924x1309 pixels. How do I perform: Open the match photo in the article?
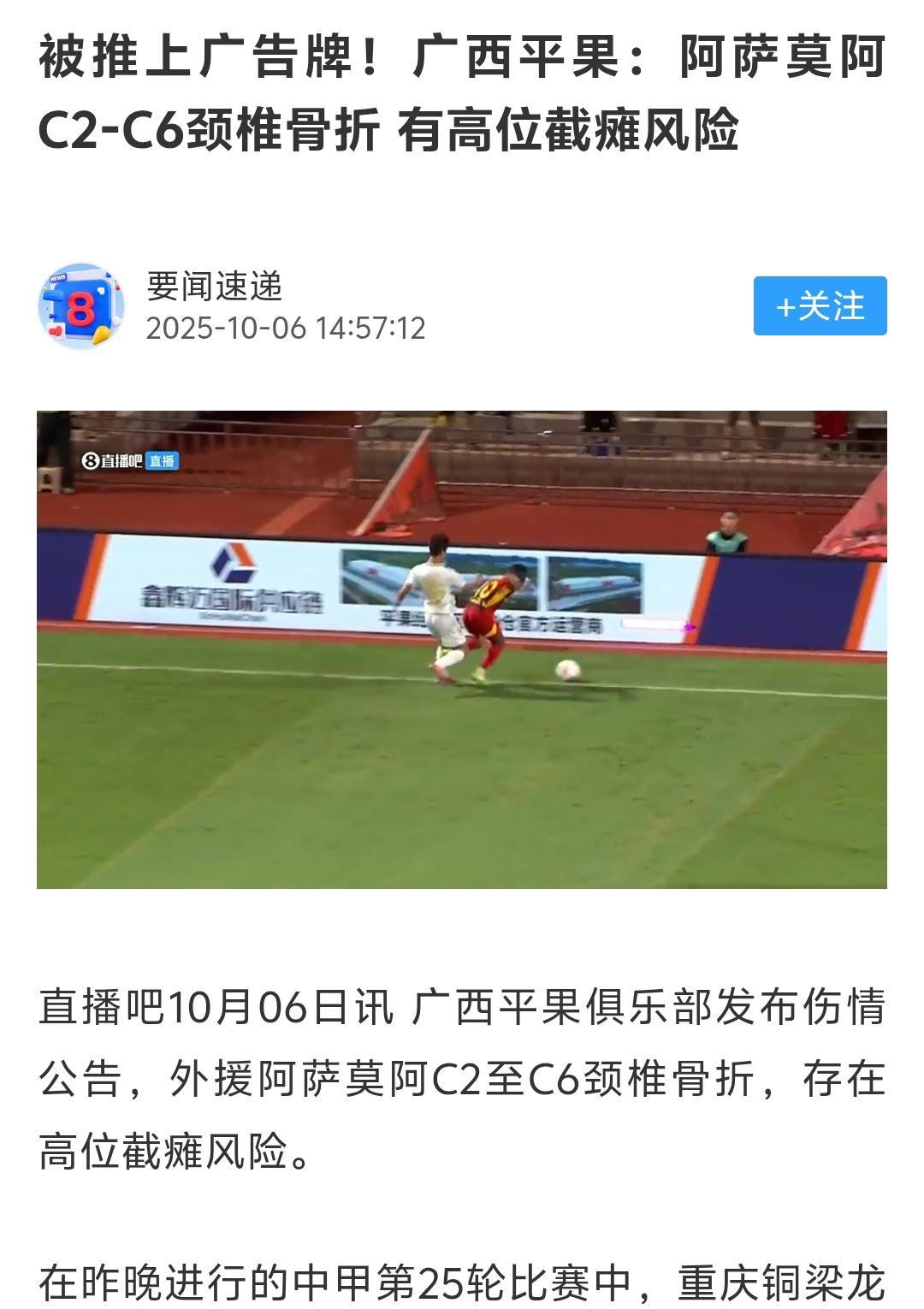[x=462, y=649]
